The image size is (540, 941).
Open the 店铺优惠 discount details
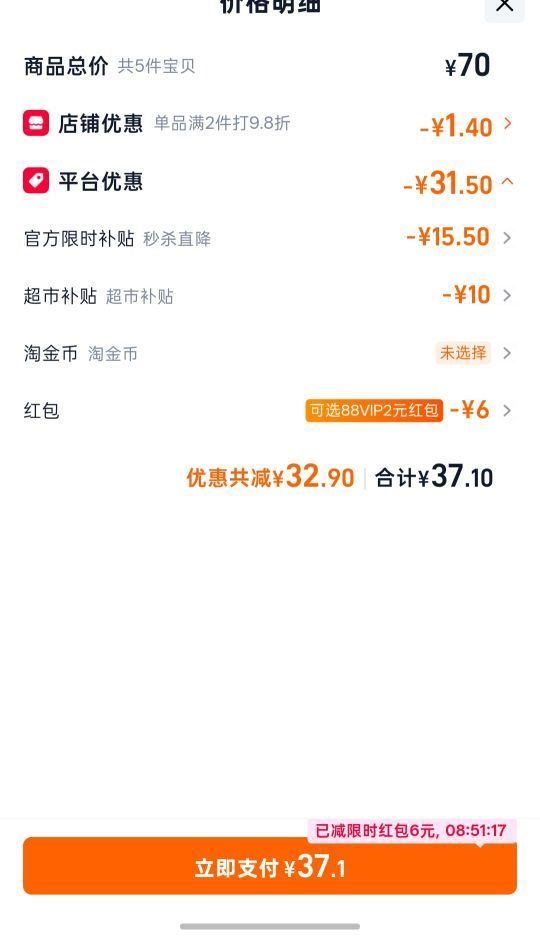pyautogui.click(x=268, y=124)
